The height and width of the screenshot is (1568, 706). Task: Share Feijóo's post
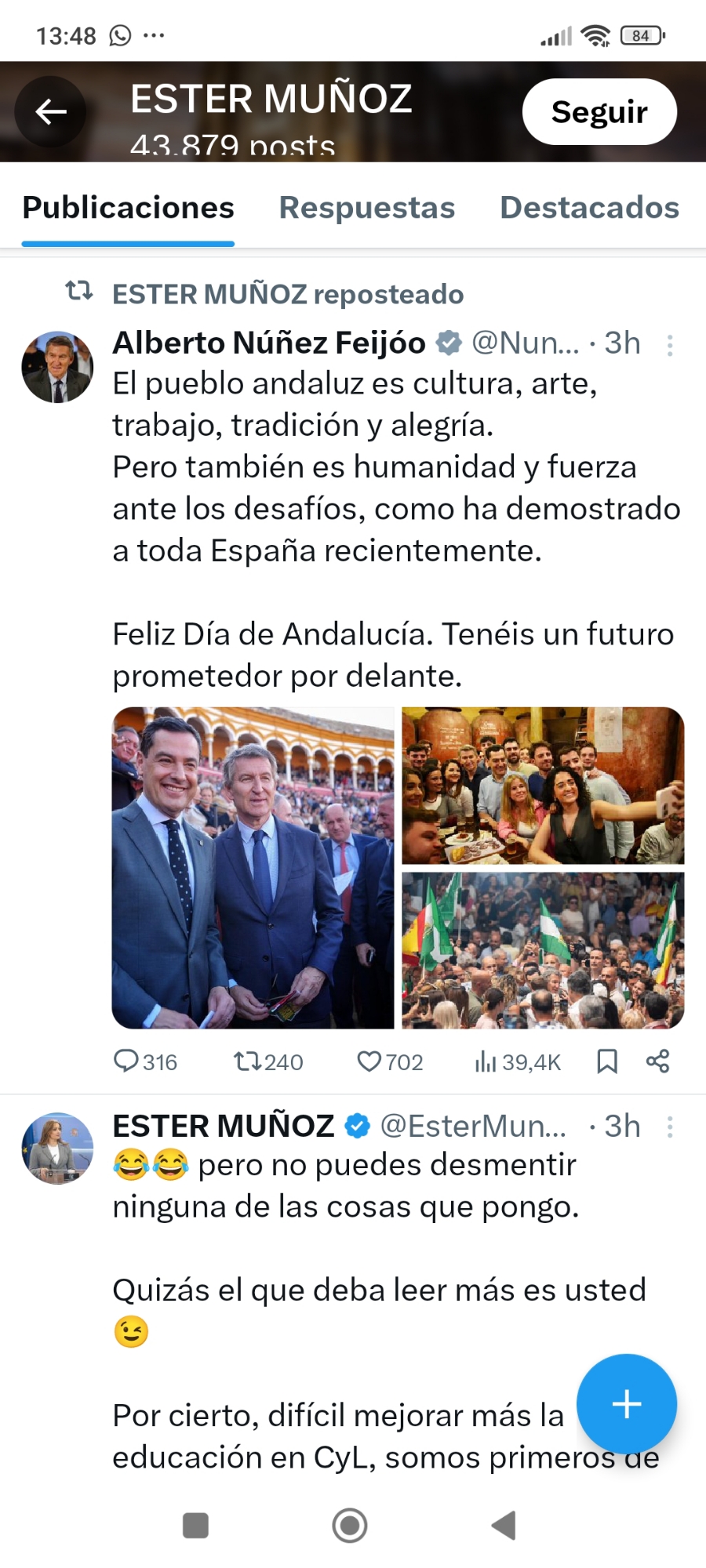tap(657, 1062)
